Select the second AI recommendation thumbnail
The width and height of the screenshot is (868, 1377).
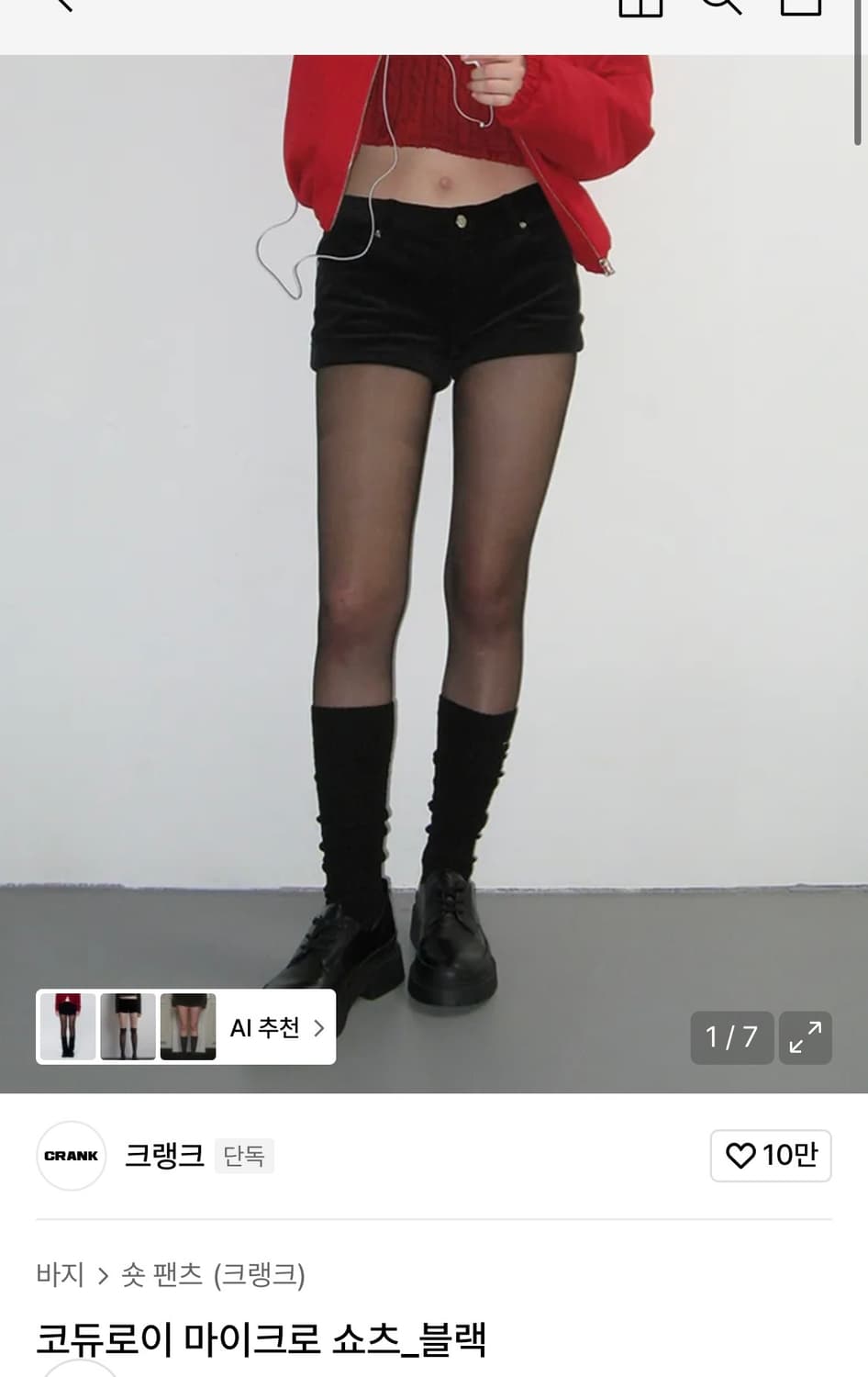pos(127,1026)
